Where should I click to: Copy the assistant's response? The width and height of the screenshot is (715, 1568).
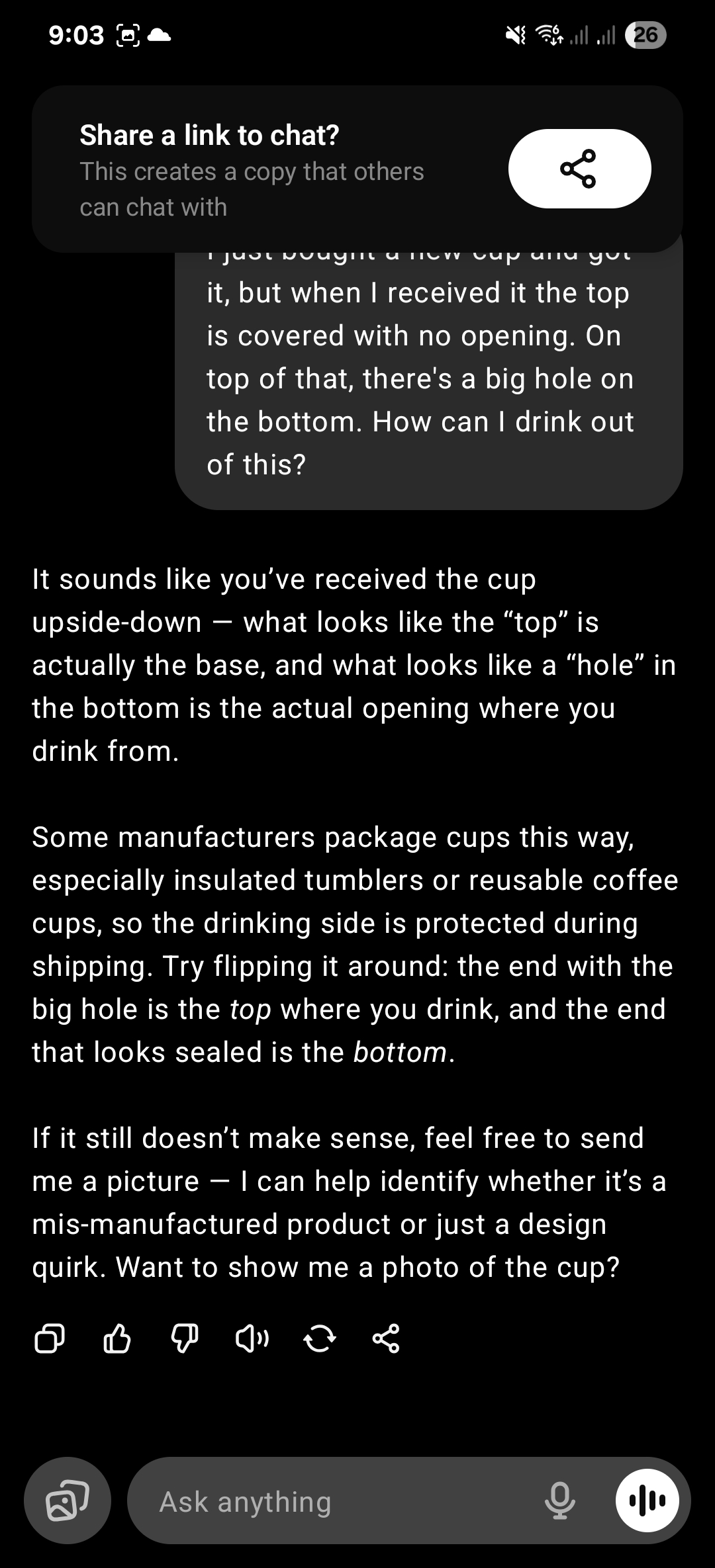50,1338
